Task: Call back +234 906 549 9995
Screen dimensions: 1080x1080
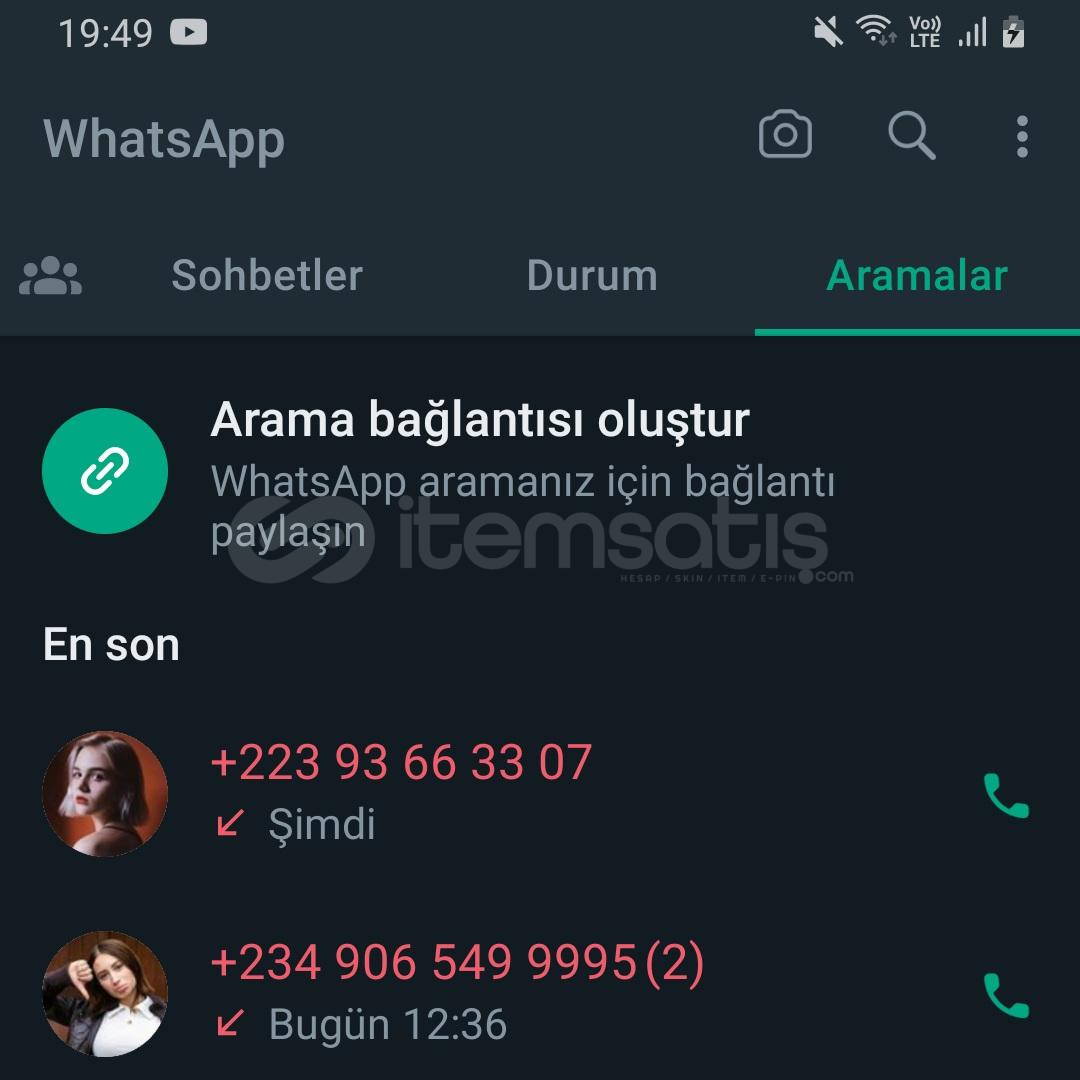Action: [x=1005, y=996]
